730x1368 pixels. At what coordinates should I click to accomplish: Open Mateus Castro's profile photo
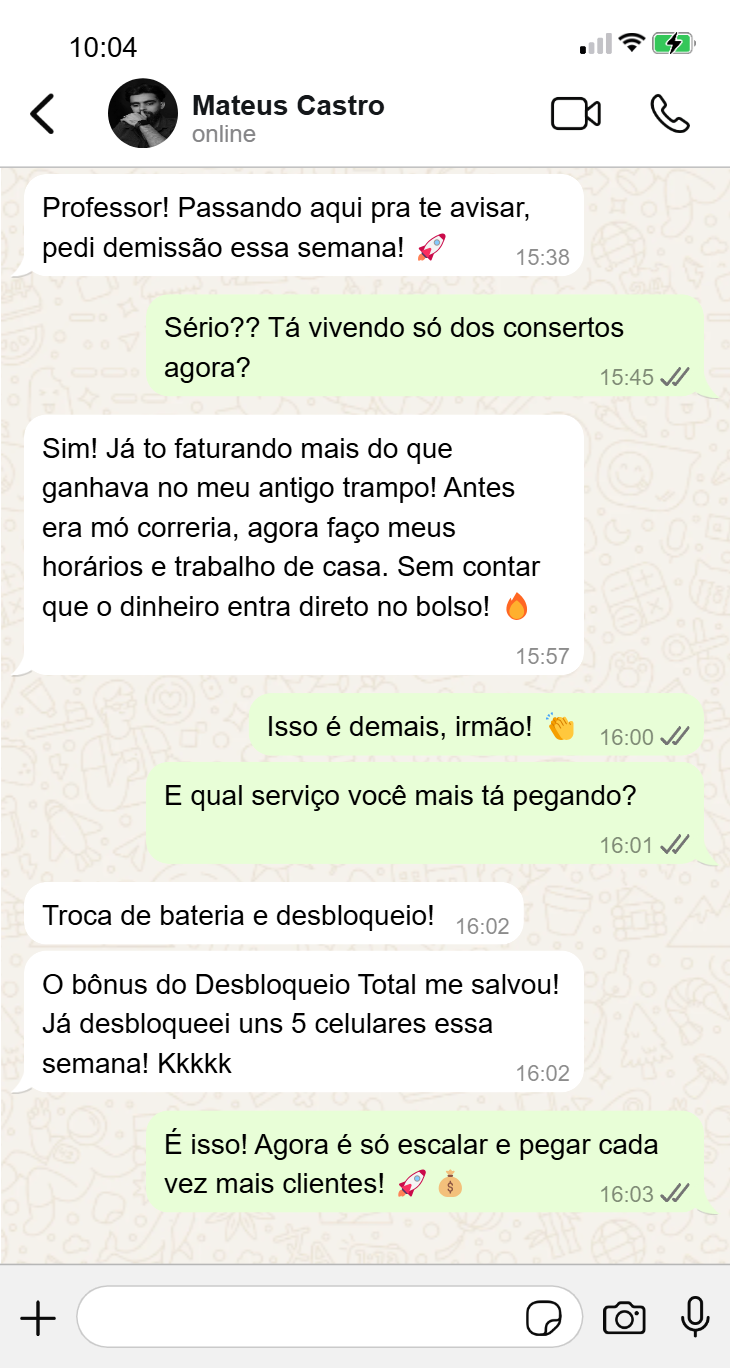[x=143, y=114]
